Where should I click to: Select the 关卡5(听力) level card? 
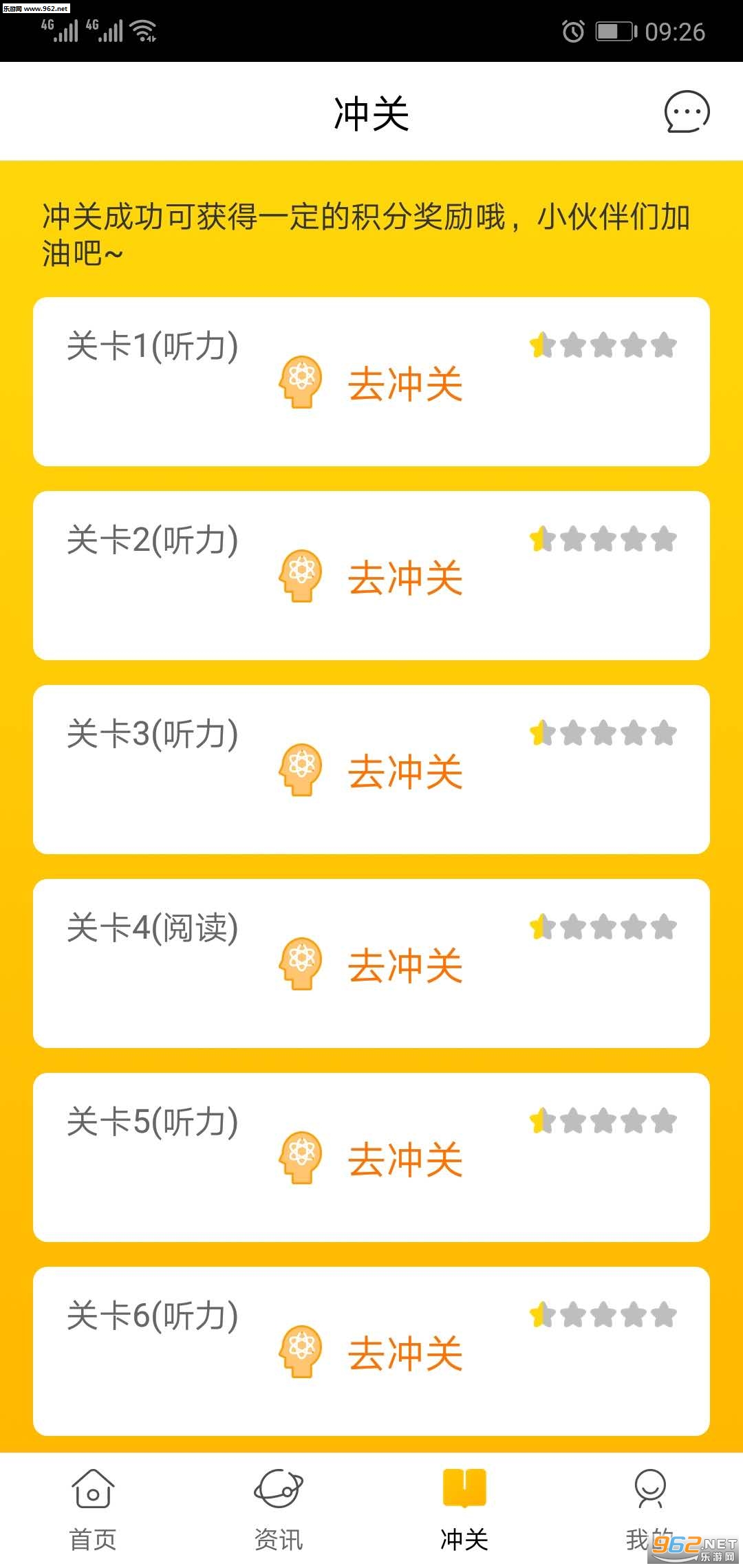tap(371, 1157)
